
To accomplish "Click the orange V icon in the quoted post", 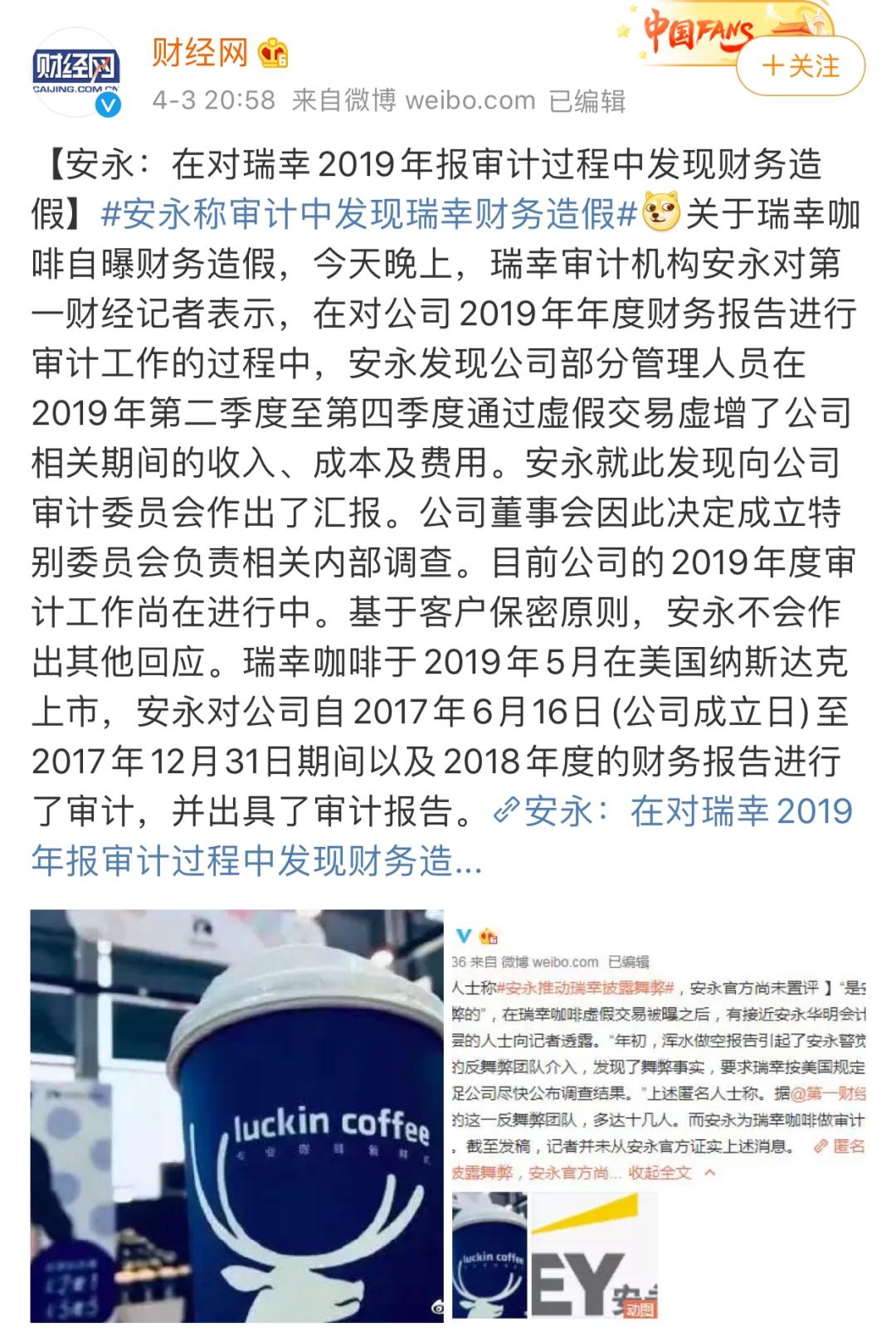I will pos(463,934).
